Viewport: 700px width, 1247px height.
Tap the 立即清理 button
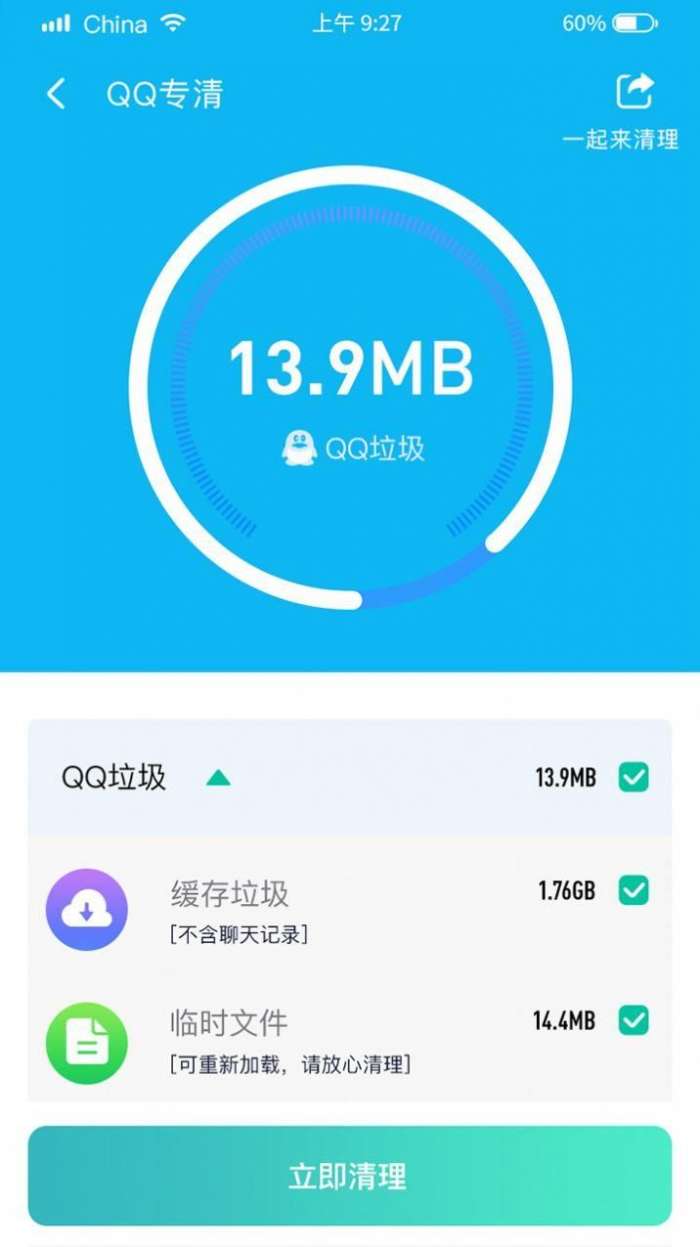click(x=349, y=1176)
